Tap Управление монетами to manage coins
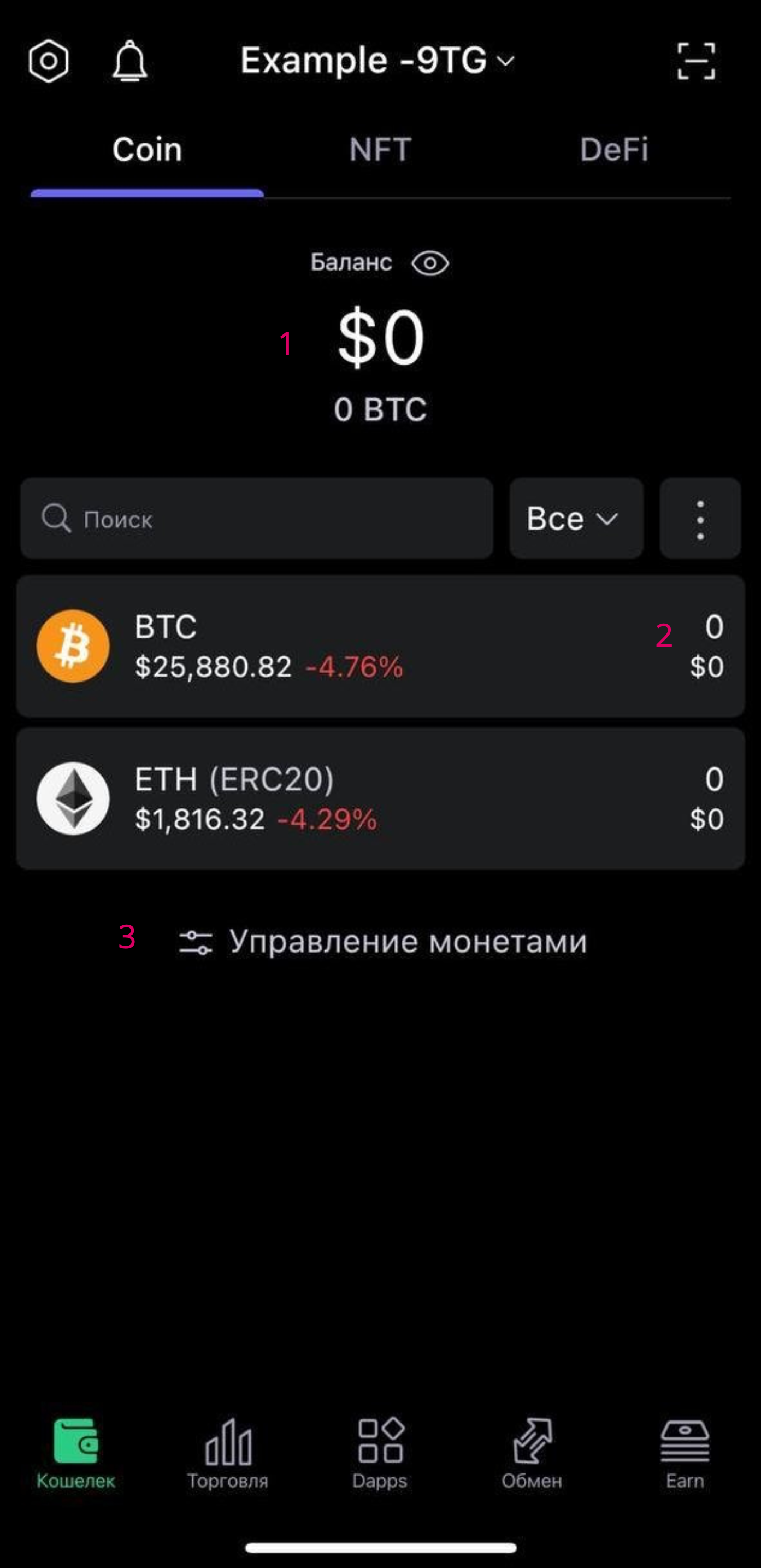The image size is (761, 1568). [384, 942]
